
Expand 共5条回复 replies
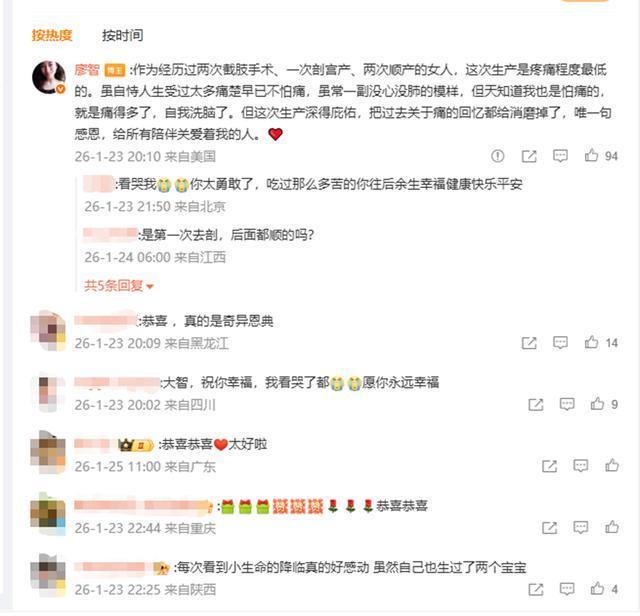coord(118,286)
